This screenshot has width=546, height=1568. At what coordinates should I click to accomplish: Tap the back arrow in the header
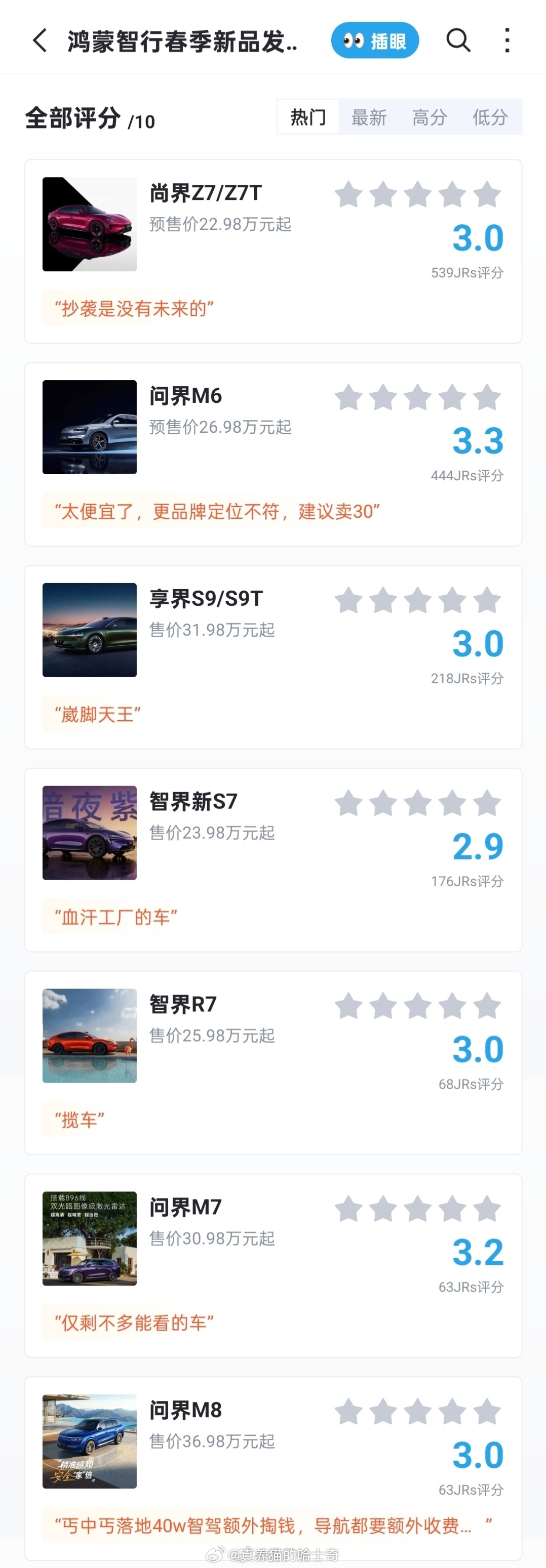pos(39,39)
